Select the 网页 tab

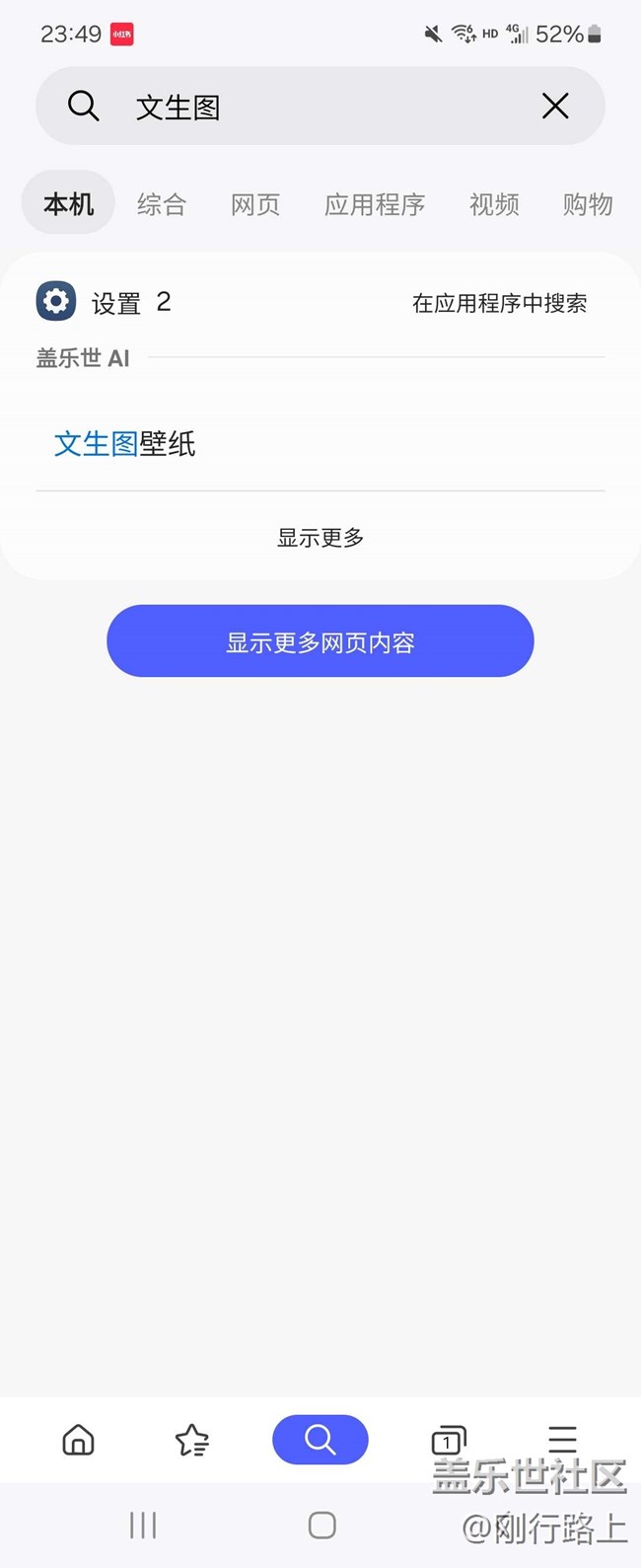click(255, 204)
